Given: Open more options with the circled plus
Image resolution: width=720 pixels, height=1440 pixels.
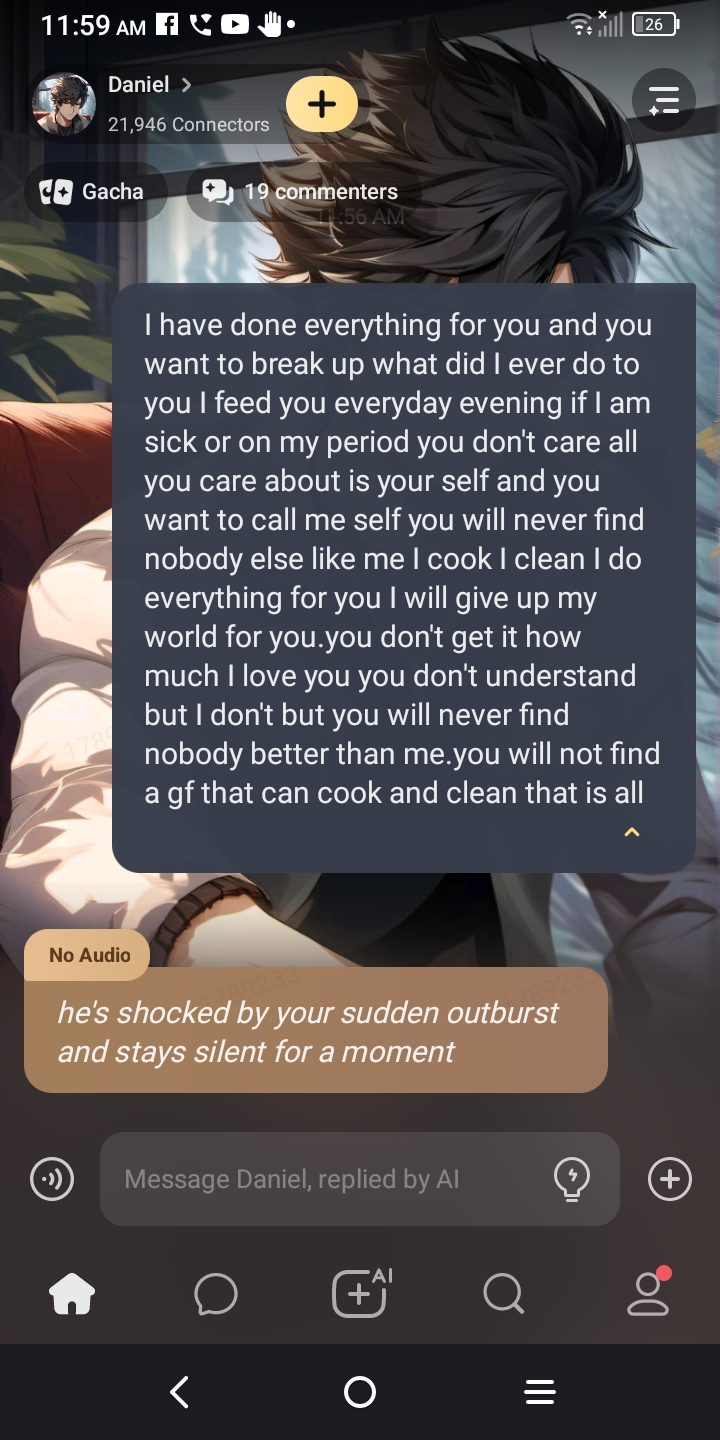Looking at the screenshot, I should tap(669, 1179).
